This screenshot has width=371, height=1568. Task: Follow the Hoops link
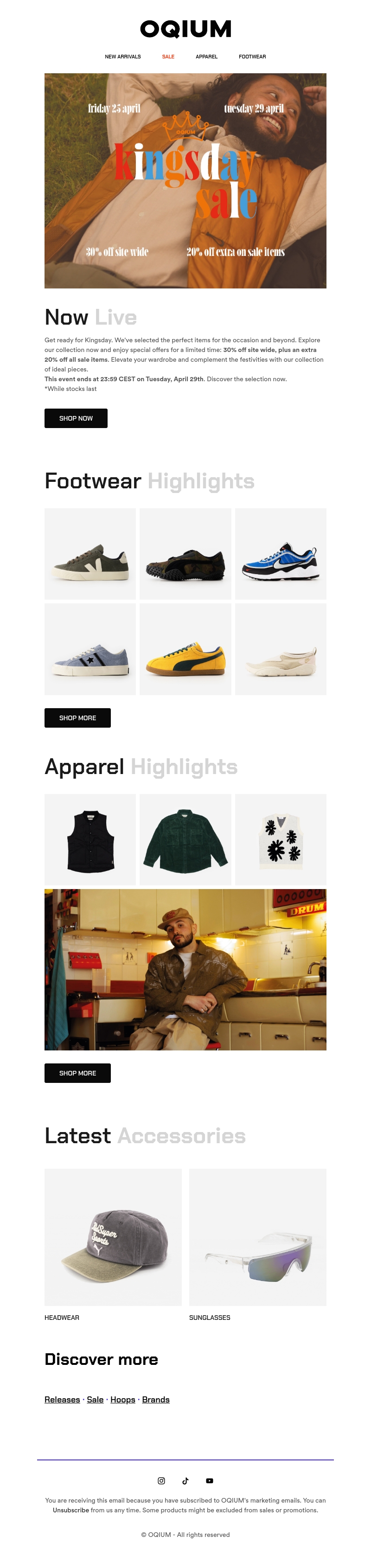(123, 1399)
